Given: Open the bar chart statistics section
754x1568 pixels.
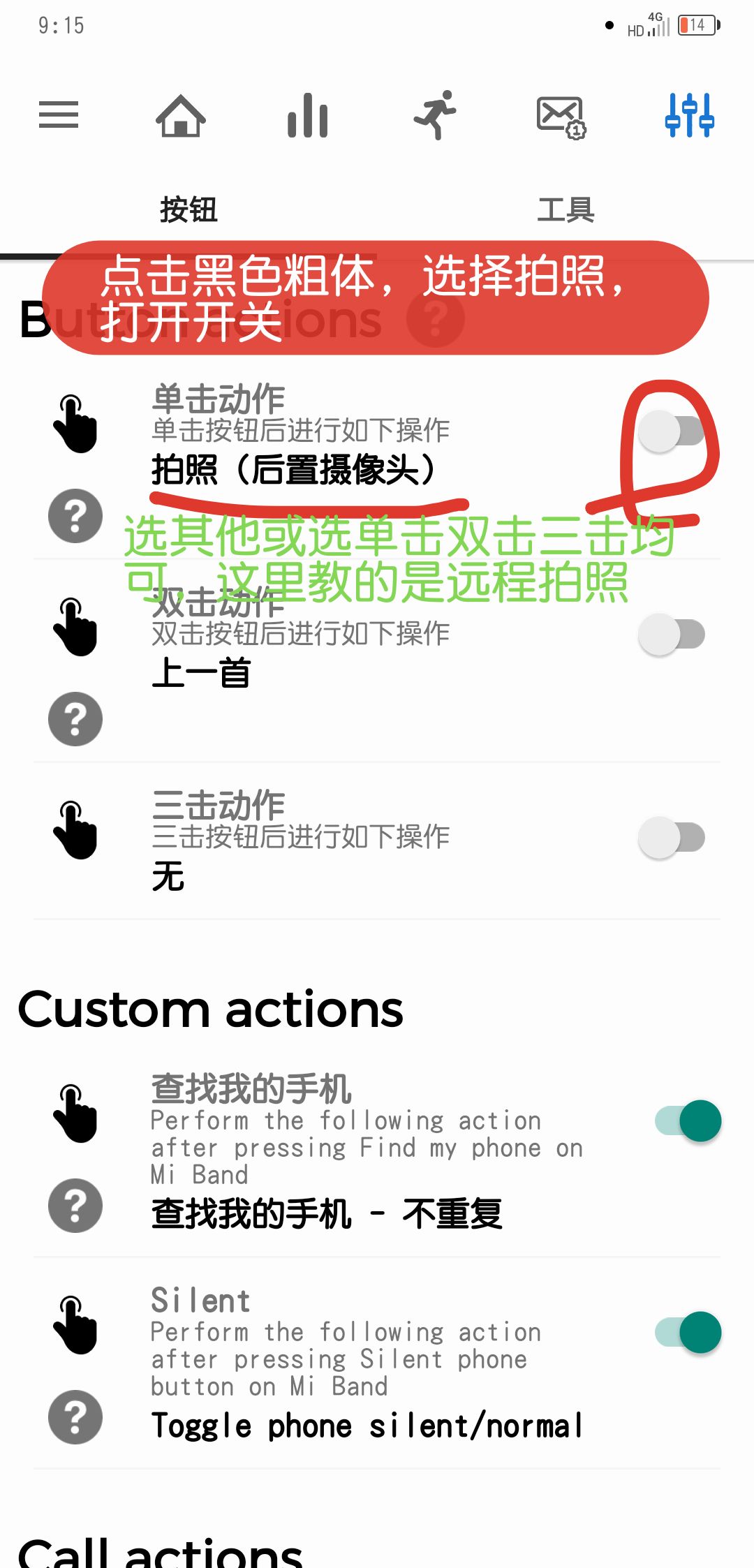Looking at the screenshot, I should point(308,116).
